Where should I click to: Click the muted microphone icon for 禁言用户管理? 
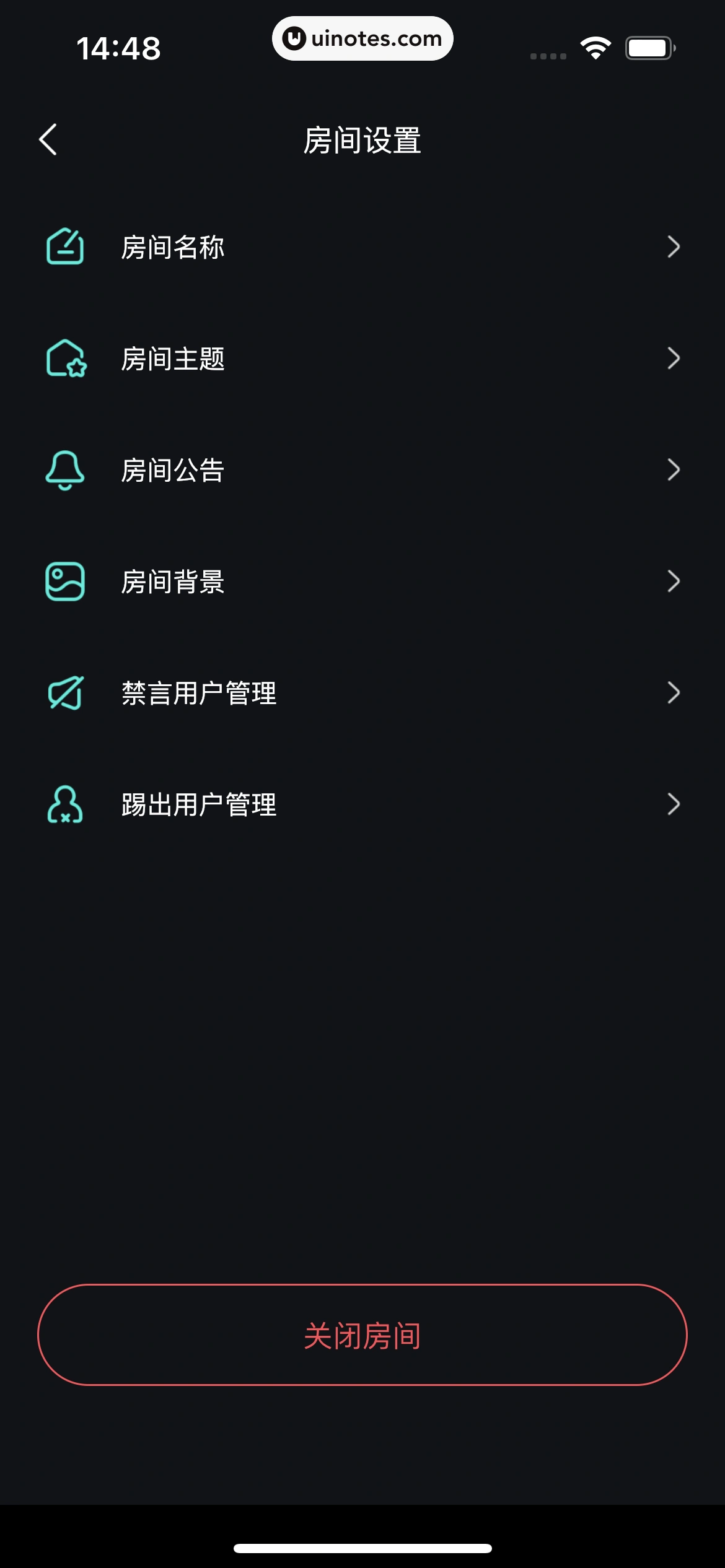[x=65, y=692]
